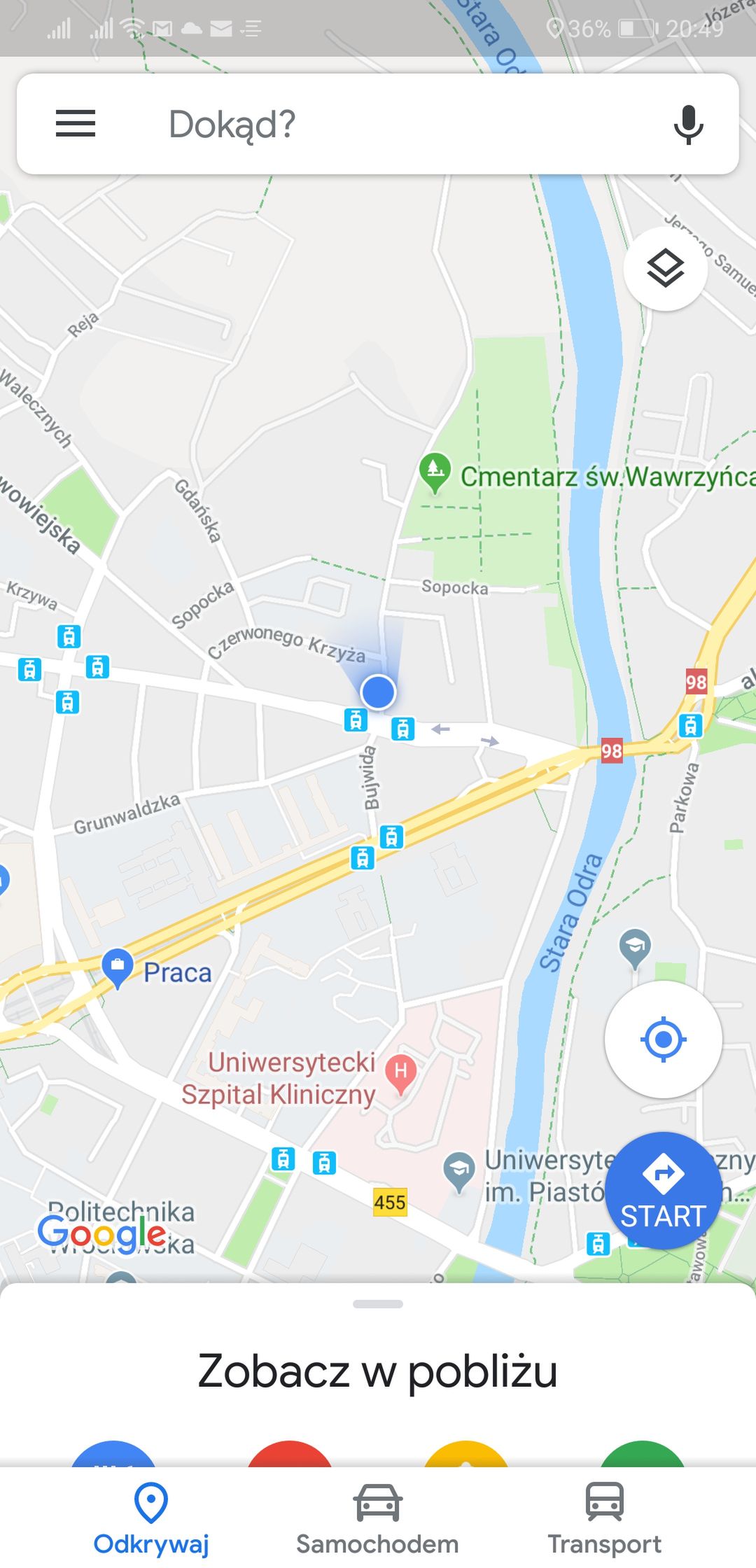The height and width of the screenshot is (1568, 756).
Task: Open the hamburger menu drawer
Action: [x=76, y=124]
